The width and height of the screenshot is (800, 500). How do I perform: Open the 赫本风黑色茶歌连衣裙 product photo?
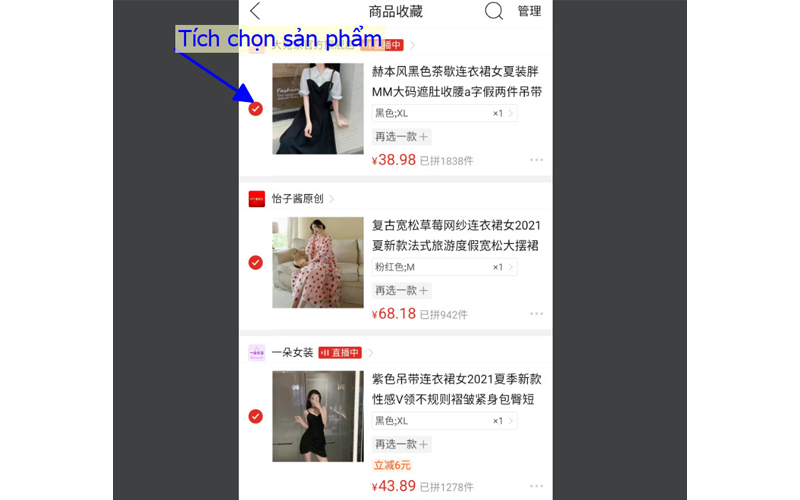click(317, 109)
